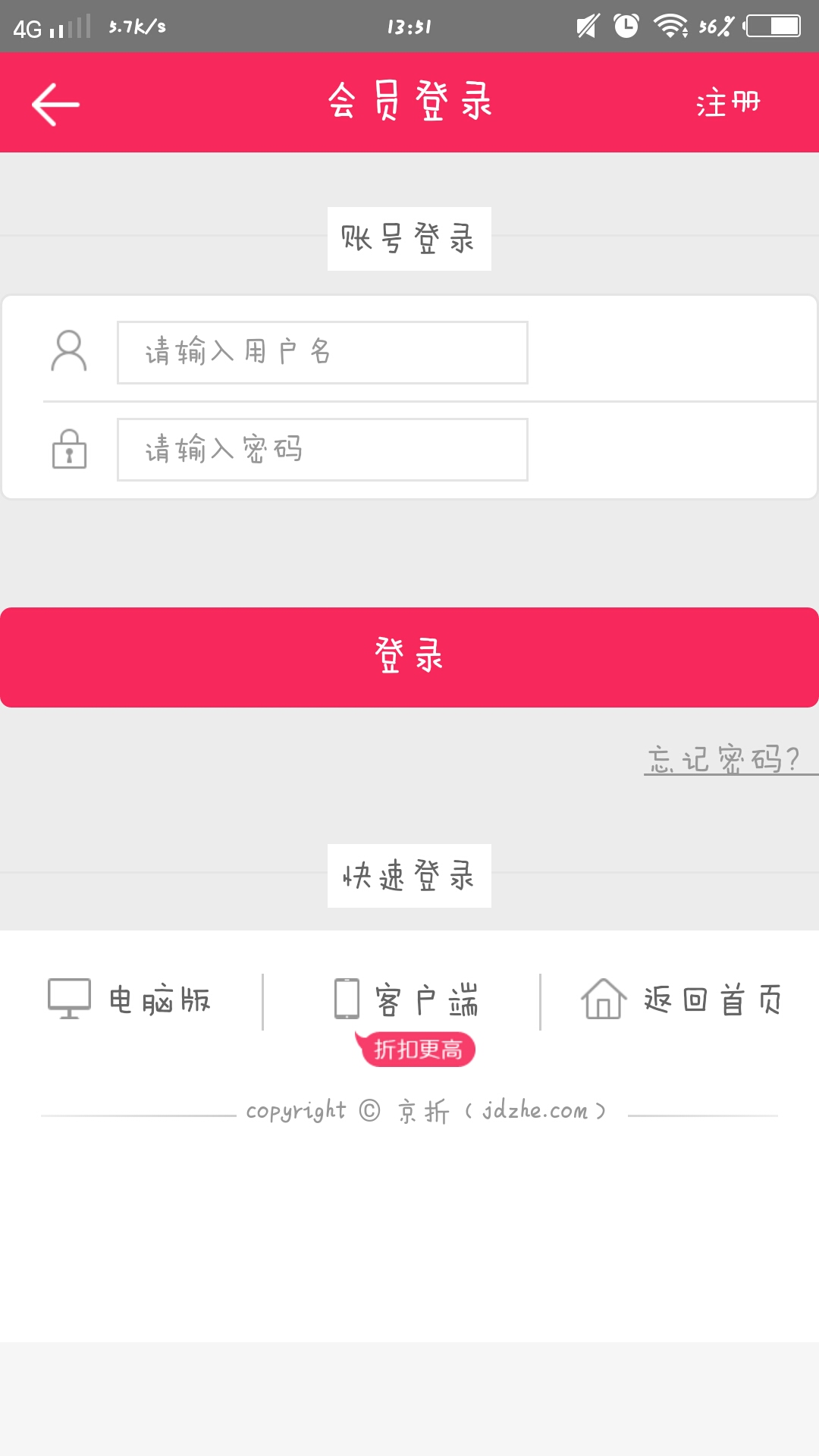Select the 请输入密码 password field
Viewport: 819px width, 1456px height.
pos(322,450)
